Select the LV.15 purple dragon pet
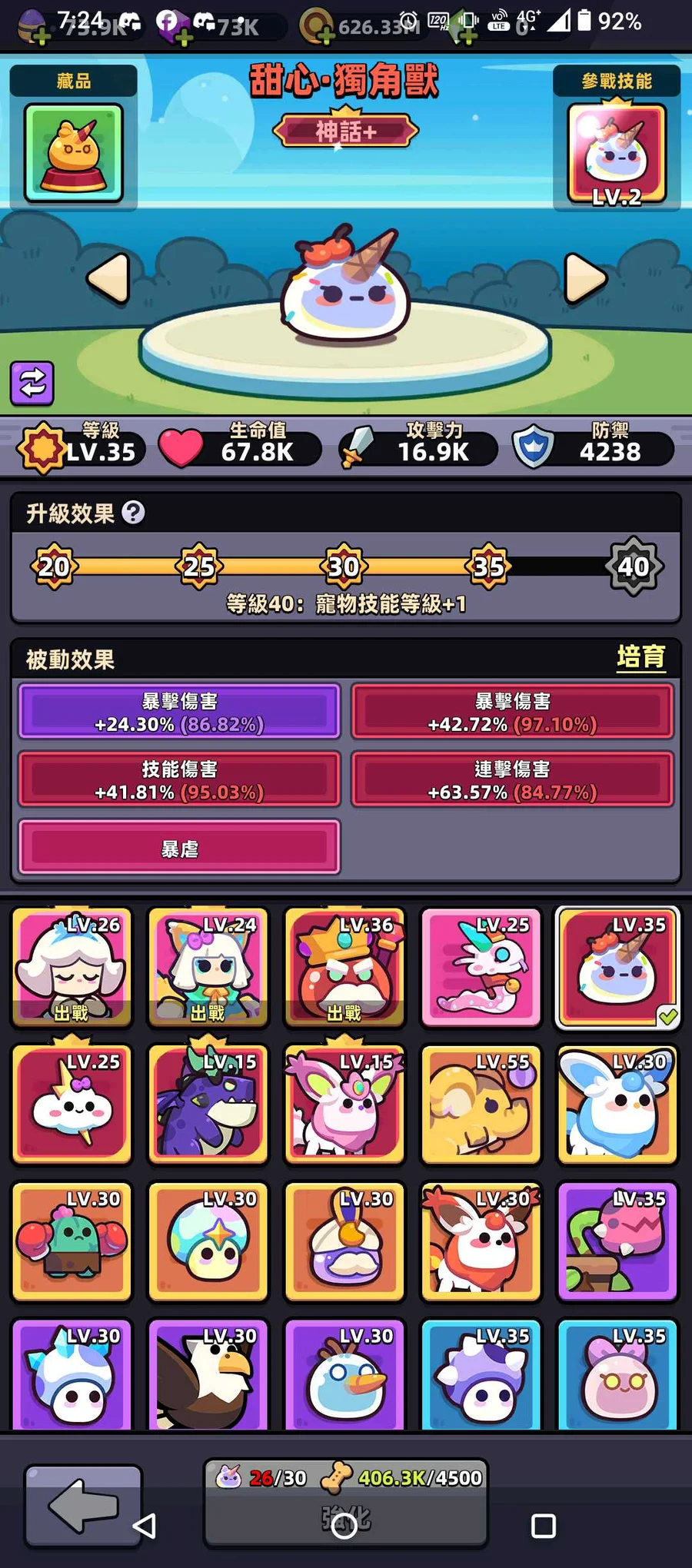Image resolution: width=692 pixels, height=1568 pixels. 208,1104
